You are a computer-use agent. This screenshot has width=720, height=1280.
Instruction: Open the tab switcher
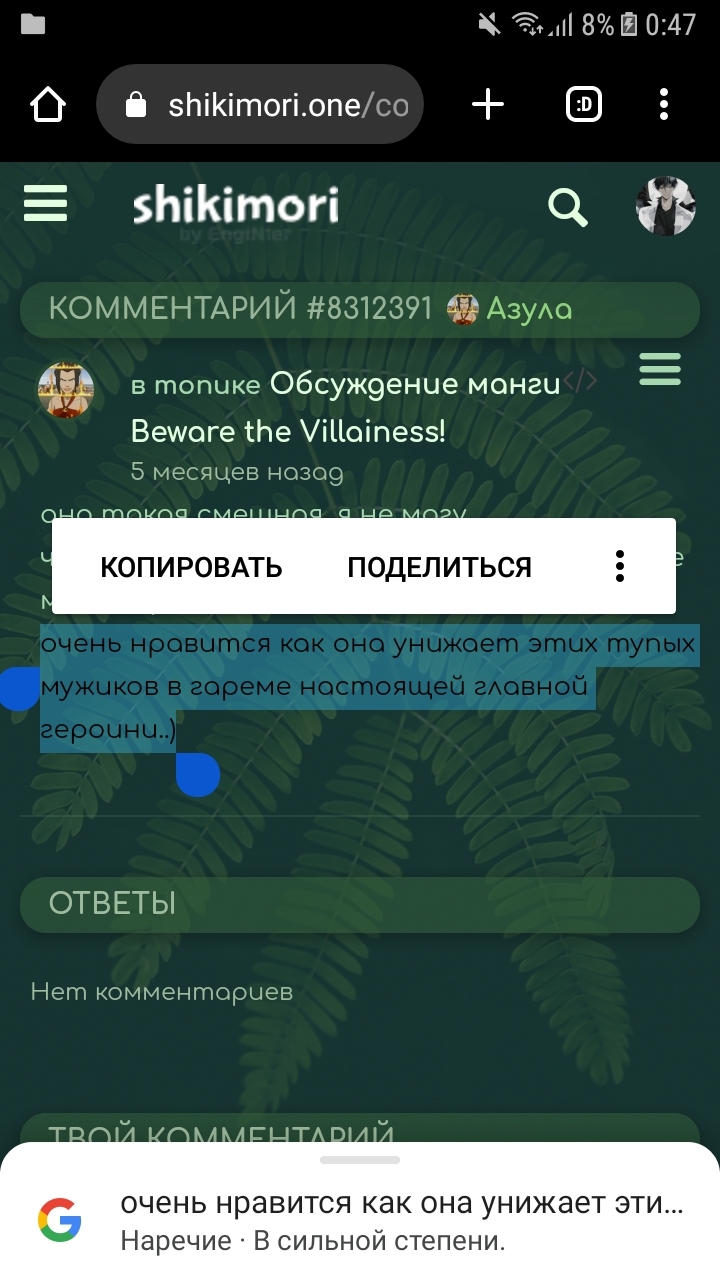tap(584, 104)
